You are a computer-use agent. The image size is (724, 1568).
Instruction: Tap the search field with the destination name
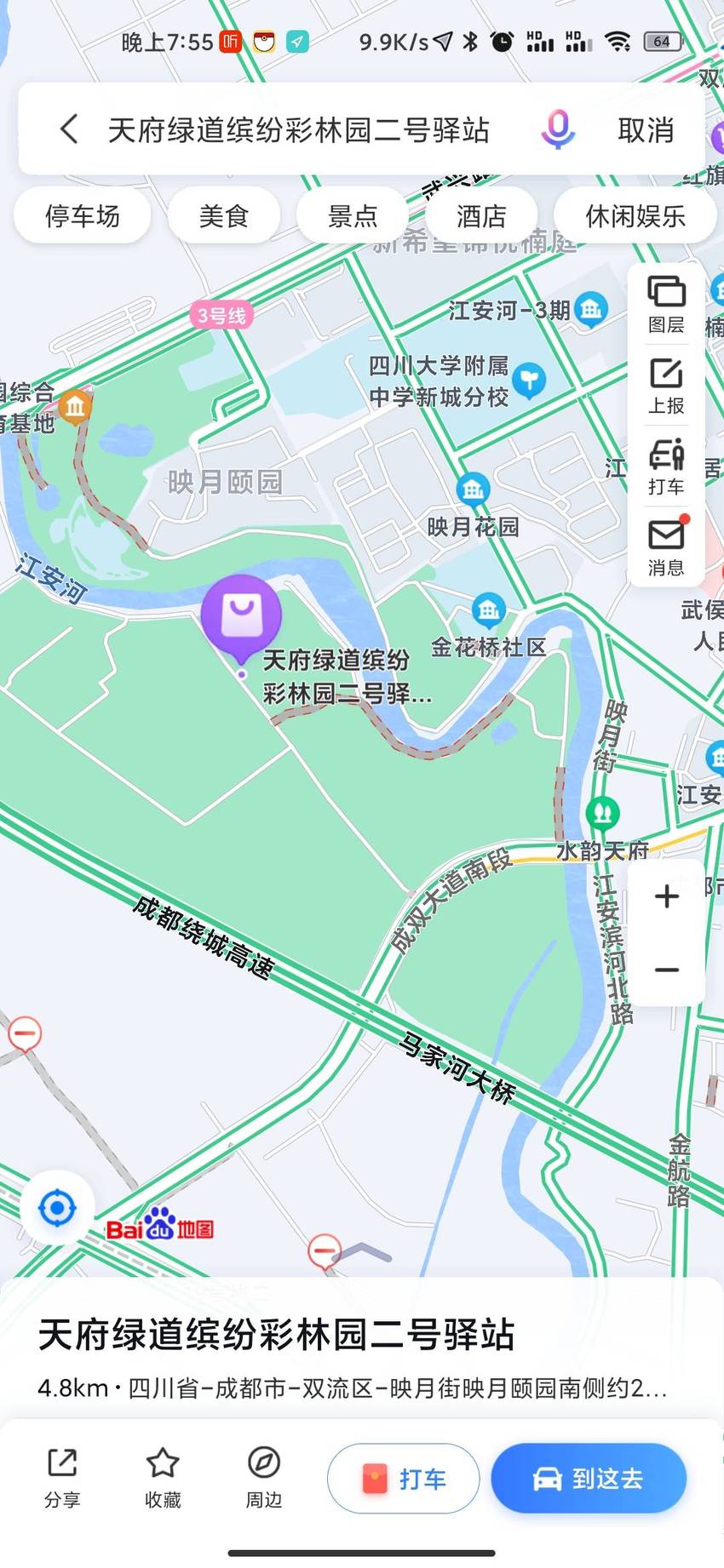pos(299,130)
